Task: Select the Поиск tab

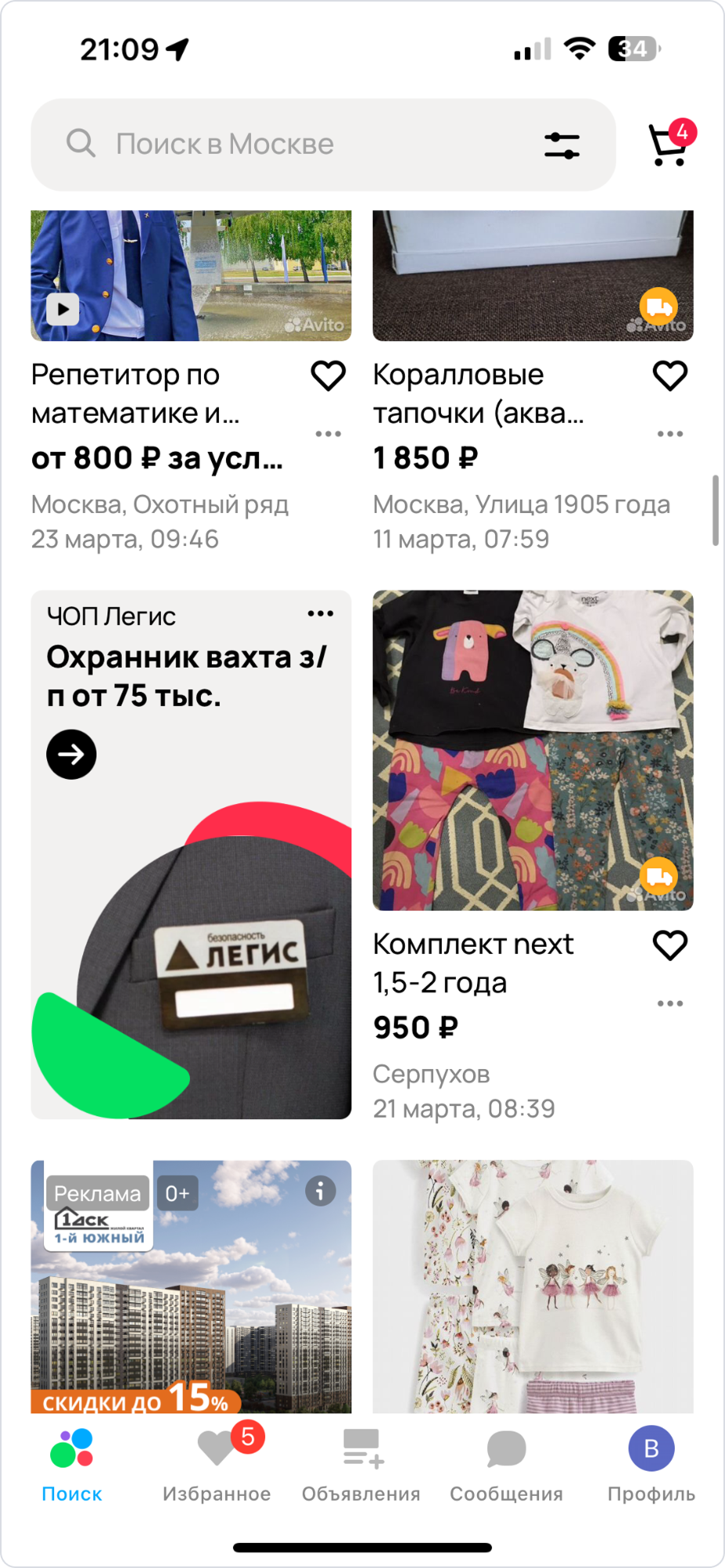Action: (x=71, y=1463)
